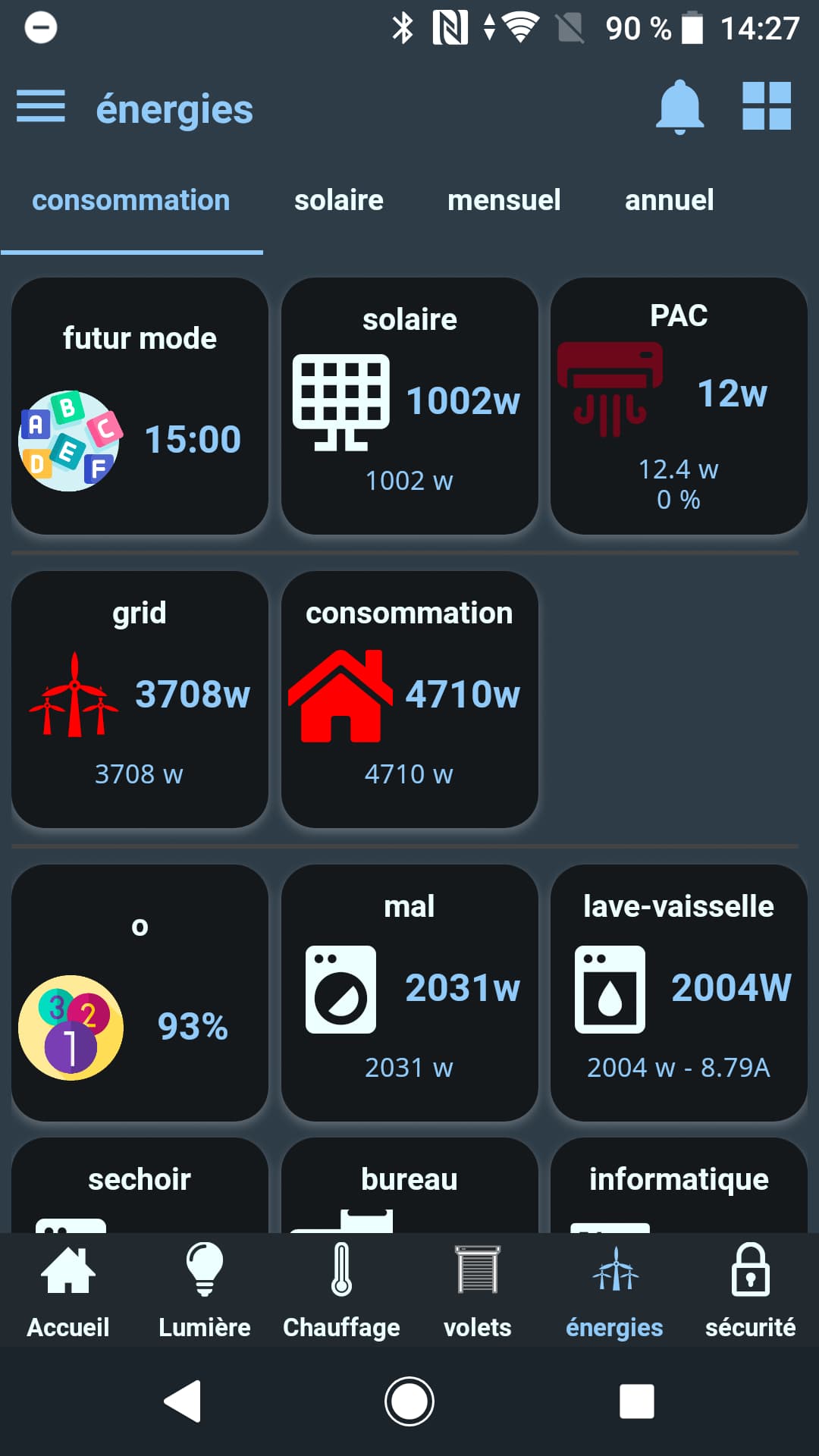Image resolution: width=819 pixels, height=1456 pixels.
Task: Switch to the annuel tab
Action: 669,200
